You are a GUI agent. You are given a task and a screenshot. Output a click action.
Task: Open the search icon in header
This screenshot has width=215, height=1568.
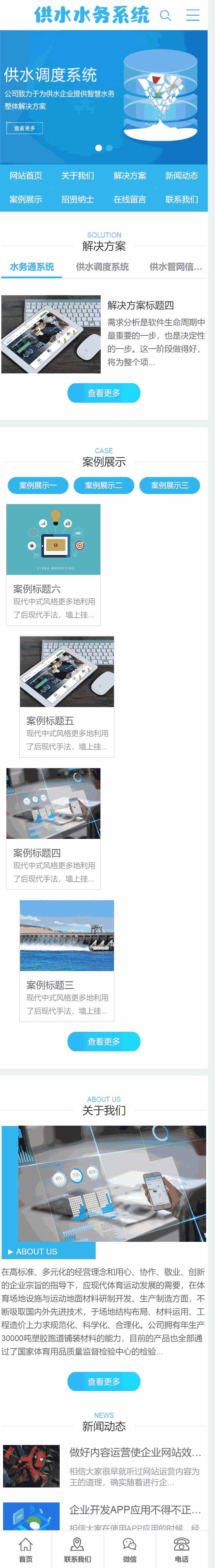165,15
